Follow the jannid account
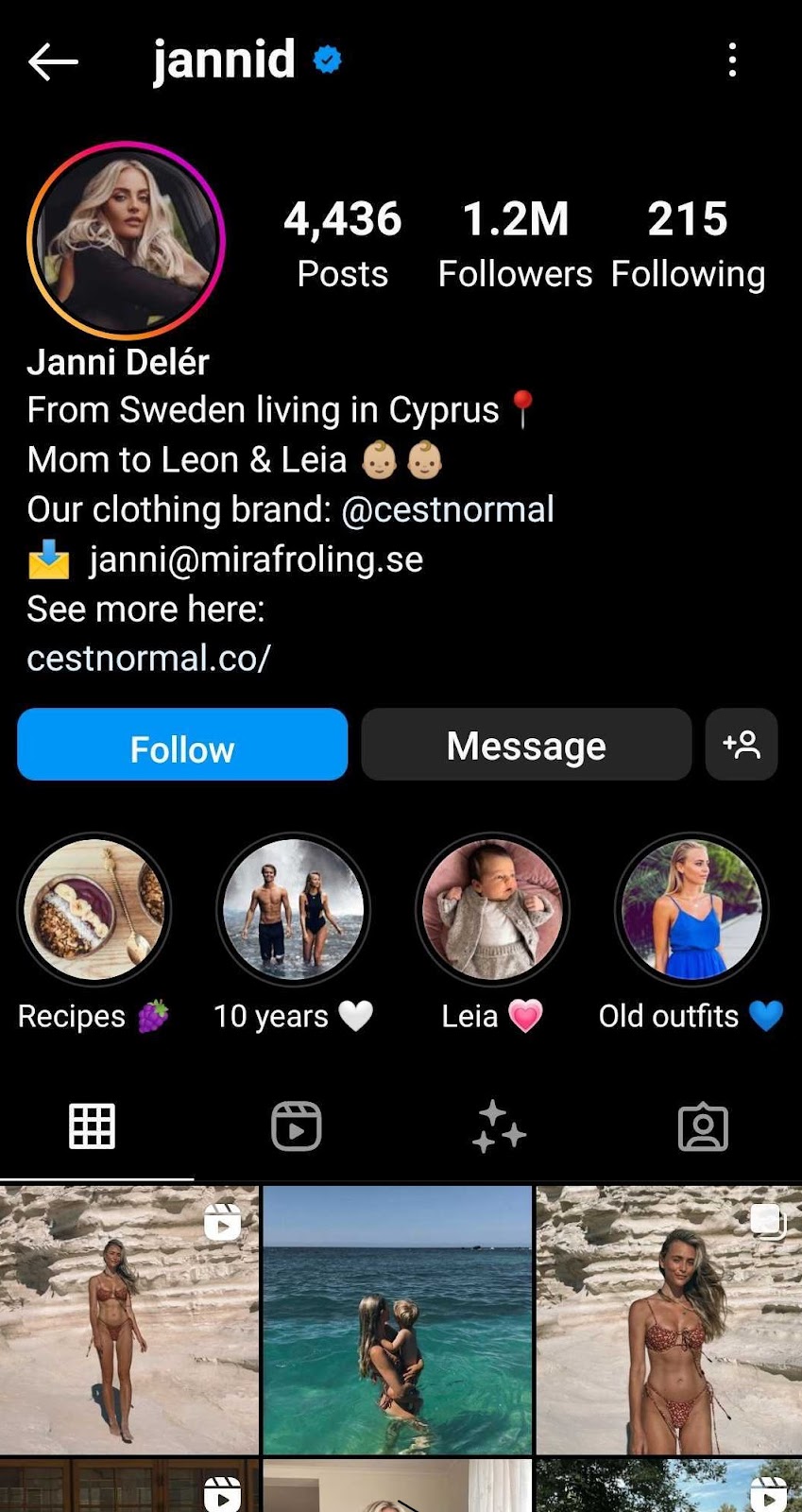 pos(182,746)
